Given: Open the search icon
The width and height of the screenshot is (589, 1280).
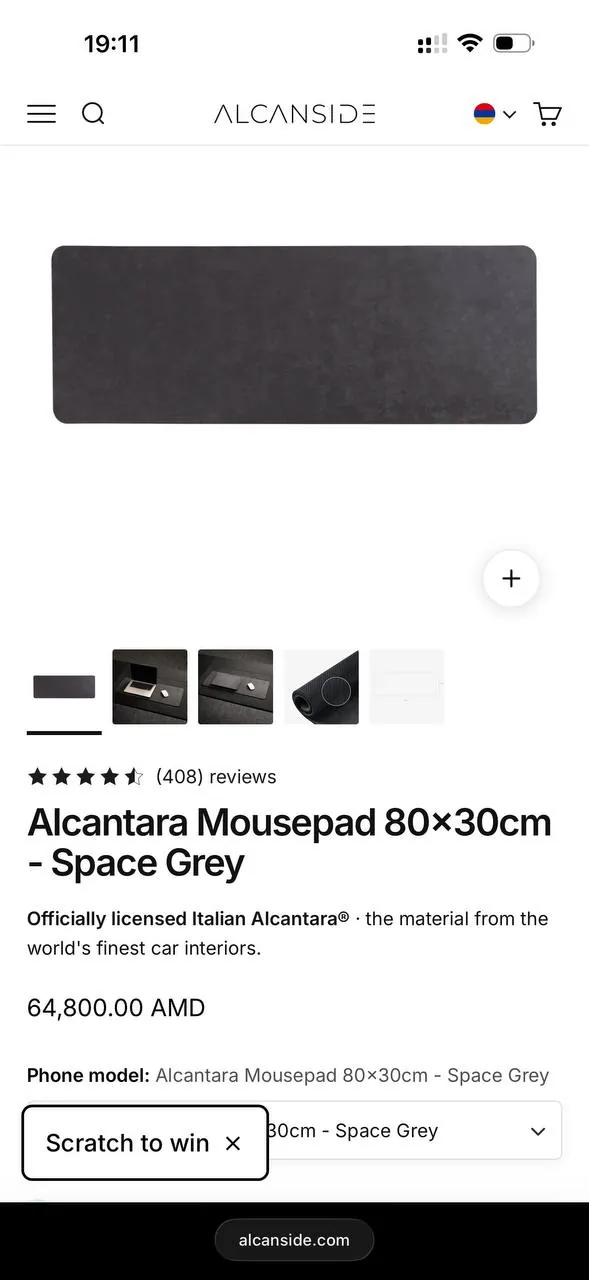Looking at the screenshot, I should point(93,114).
